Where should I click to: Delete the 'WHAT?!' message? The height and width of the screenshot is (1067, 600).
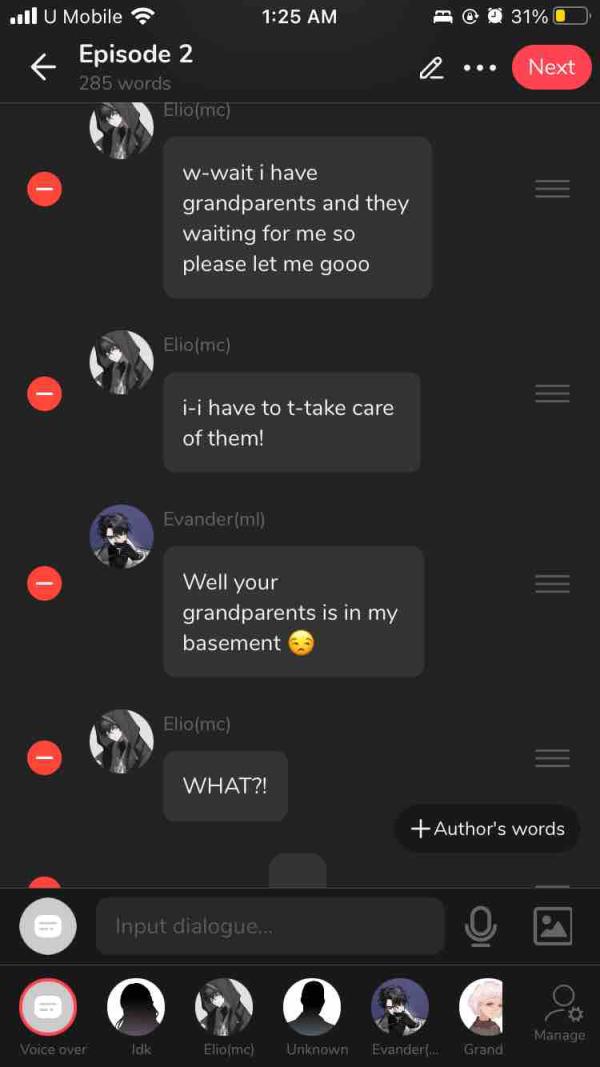pyautogui.click(x=44, y=759)
